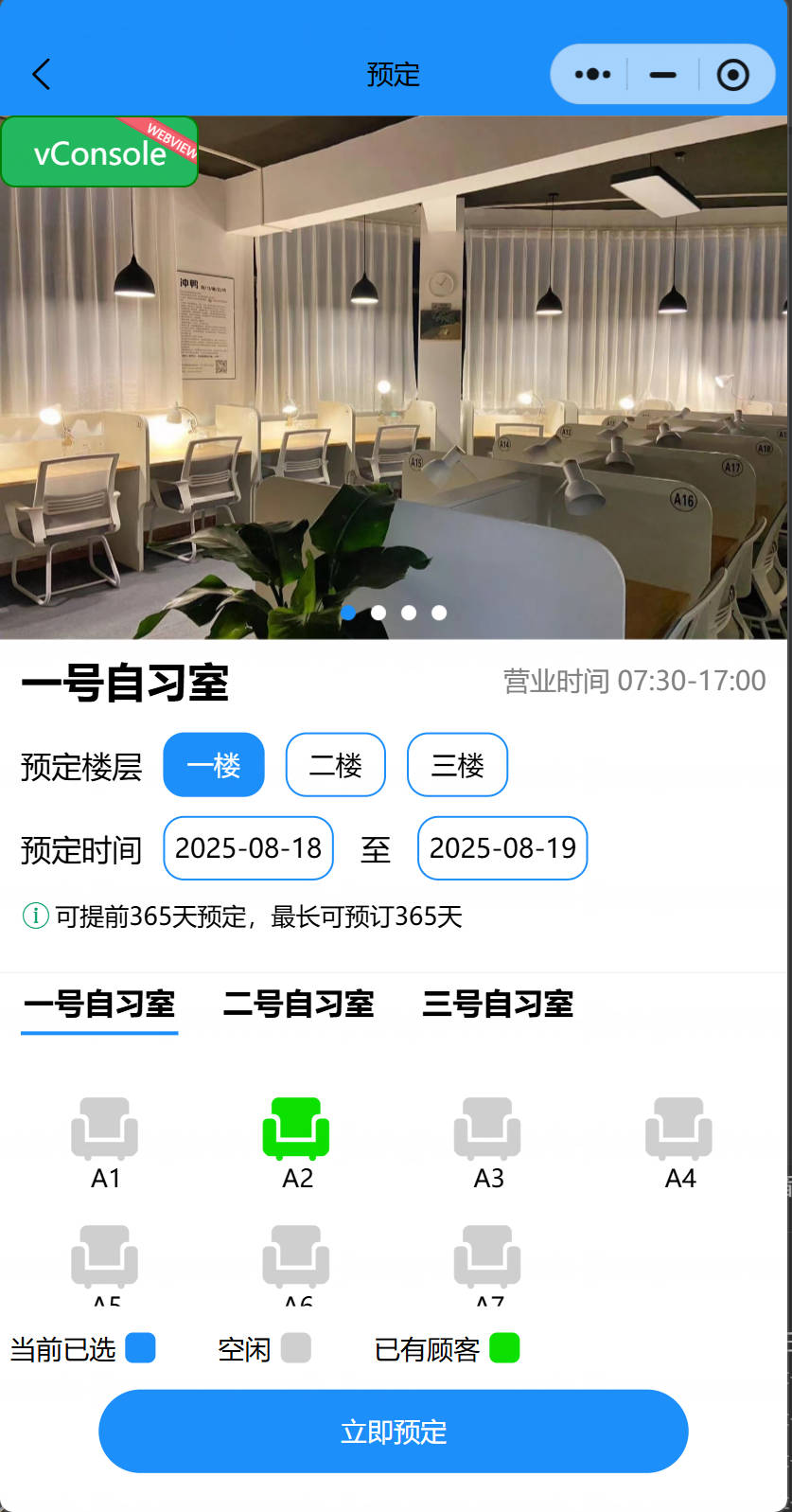This screenshot has height=1512, width=792.
Task: Open the vConsole debug panel
Action: (x=99, y=152)
